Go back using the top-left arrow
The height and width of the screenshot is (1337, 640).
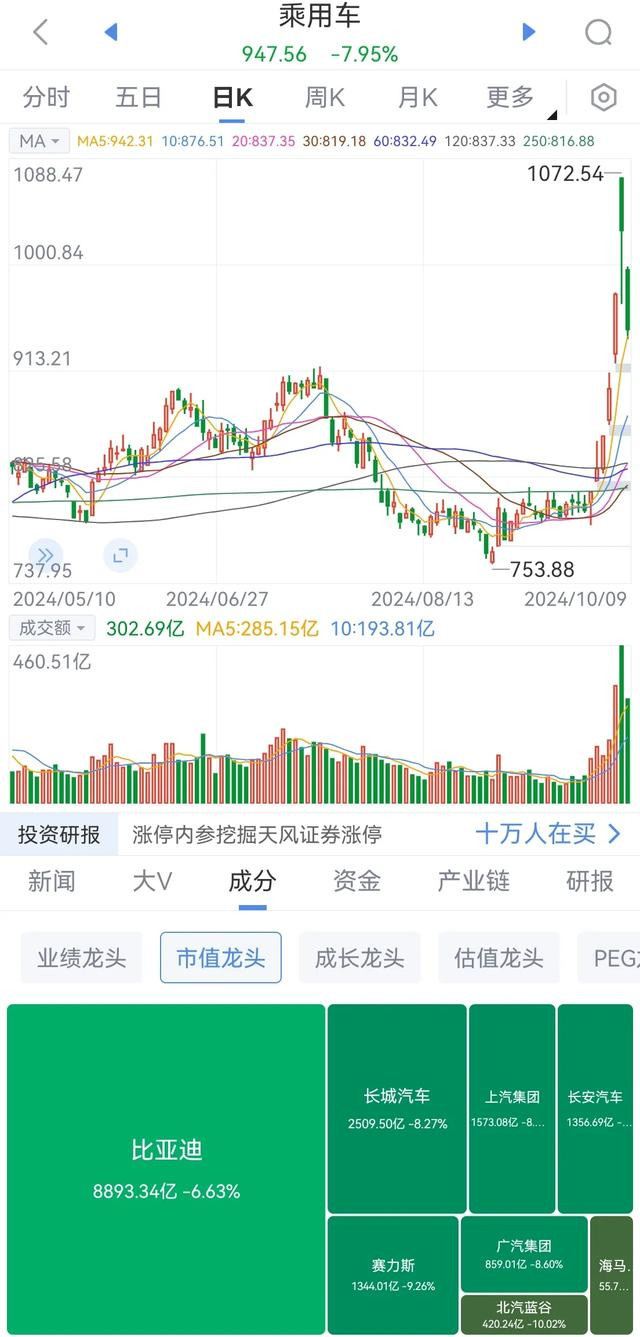pos(40,32)
